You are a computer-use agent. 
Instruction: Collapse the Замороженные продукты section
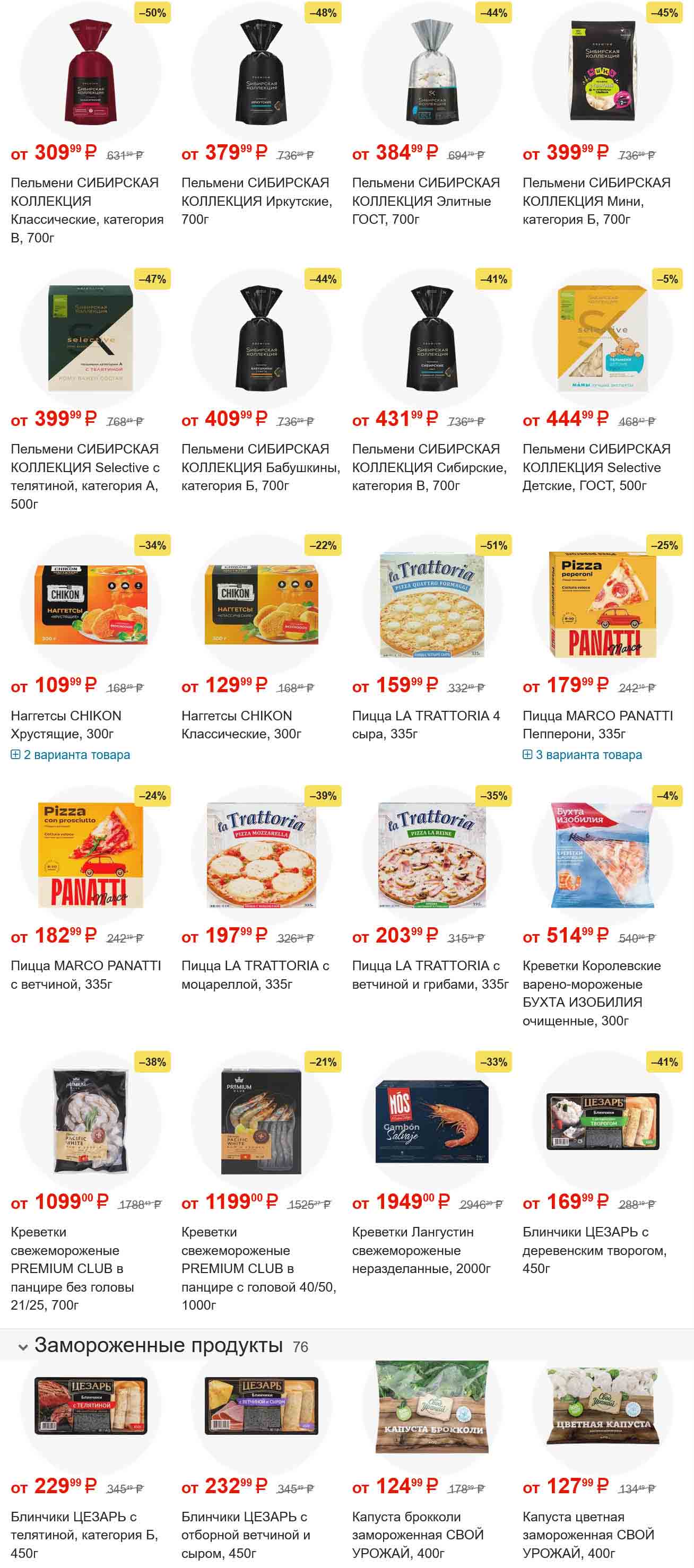coord(23,1347)
